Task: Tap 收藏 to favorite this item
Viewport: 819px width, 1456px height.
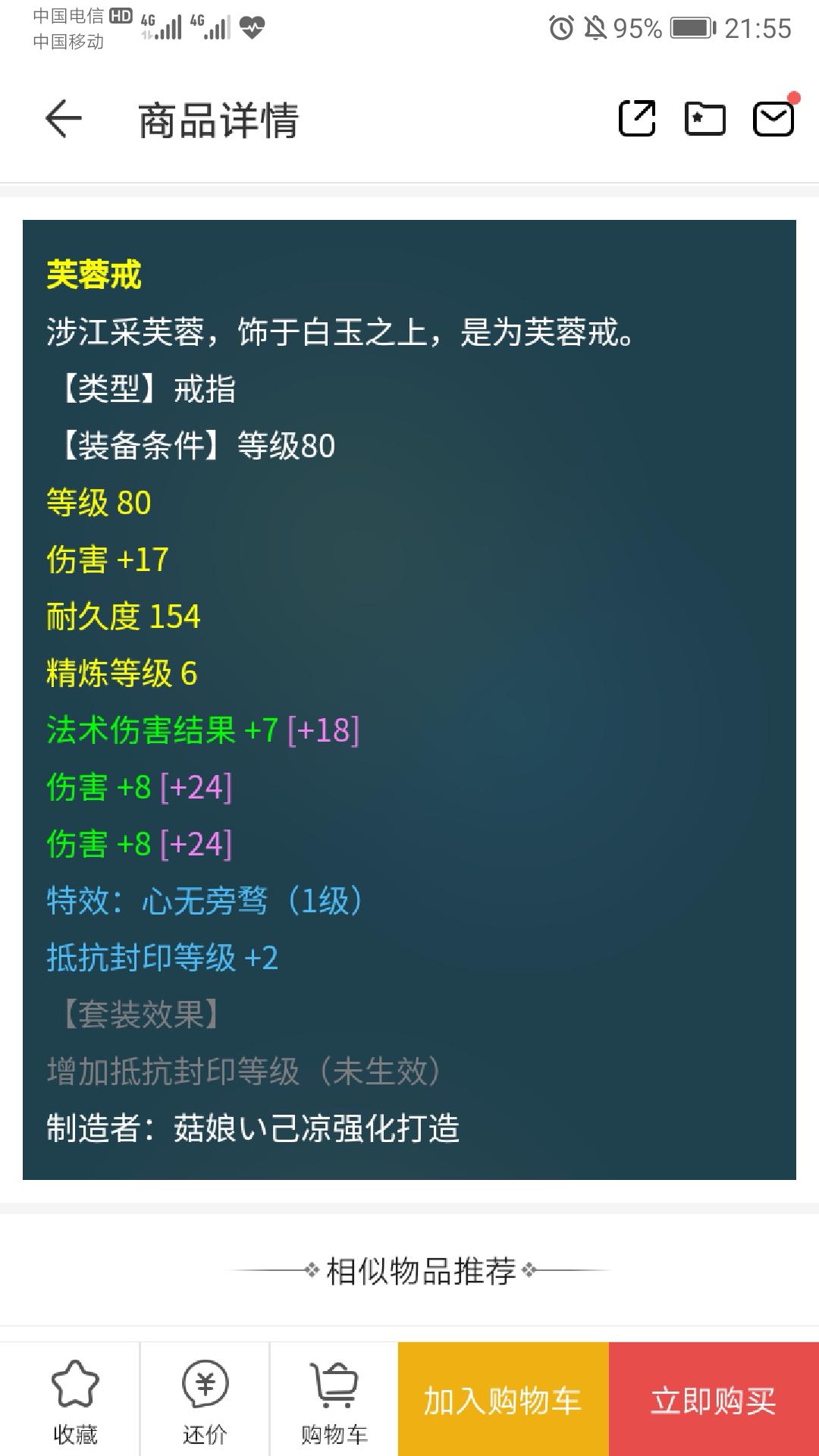Action: point(74,1401)
